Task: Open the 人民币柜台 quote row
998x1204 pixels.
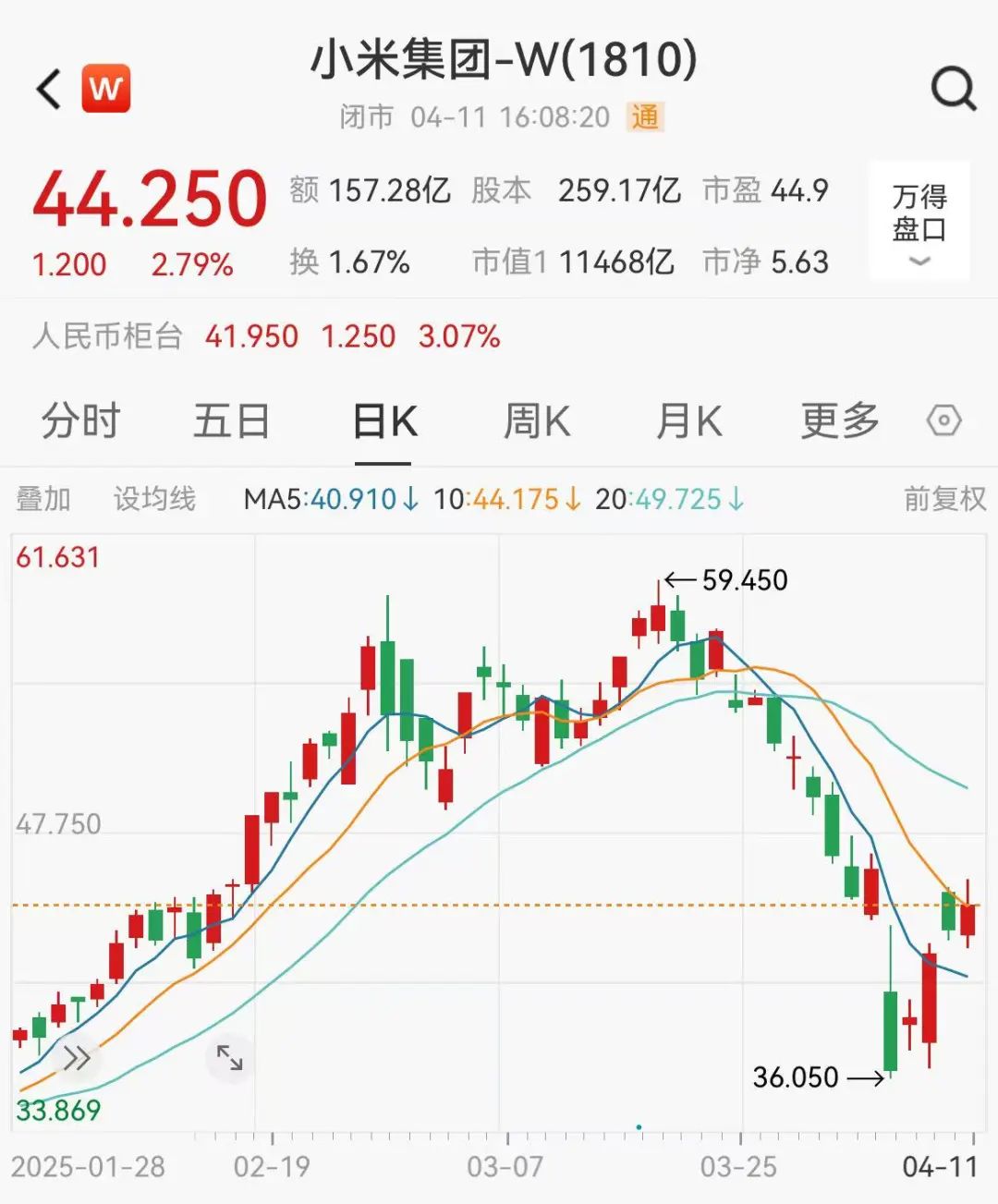Action: pyautogui.click(x=266, y=336)
